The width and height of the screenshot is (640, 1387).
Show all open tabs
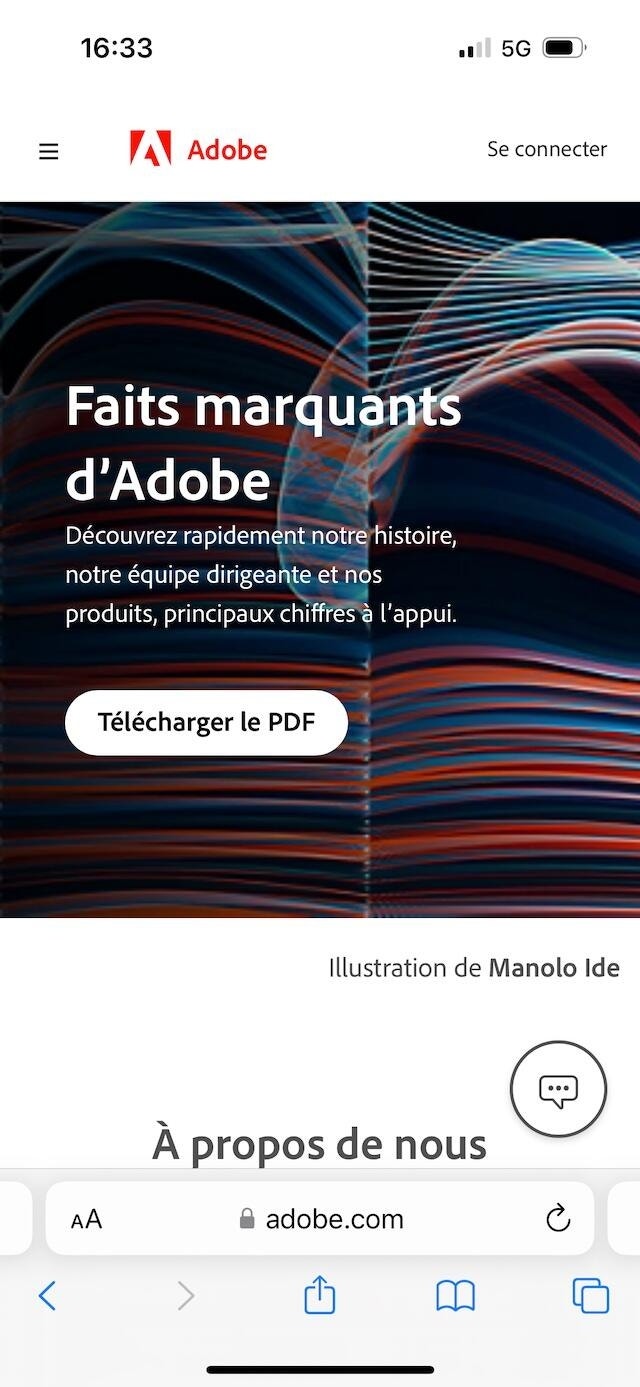click(x=590, y=1296)
